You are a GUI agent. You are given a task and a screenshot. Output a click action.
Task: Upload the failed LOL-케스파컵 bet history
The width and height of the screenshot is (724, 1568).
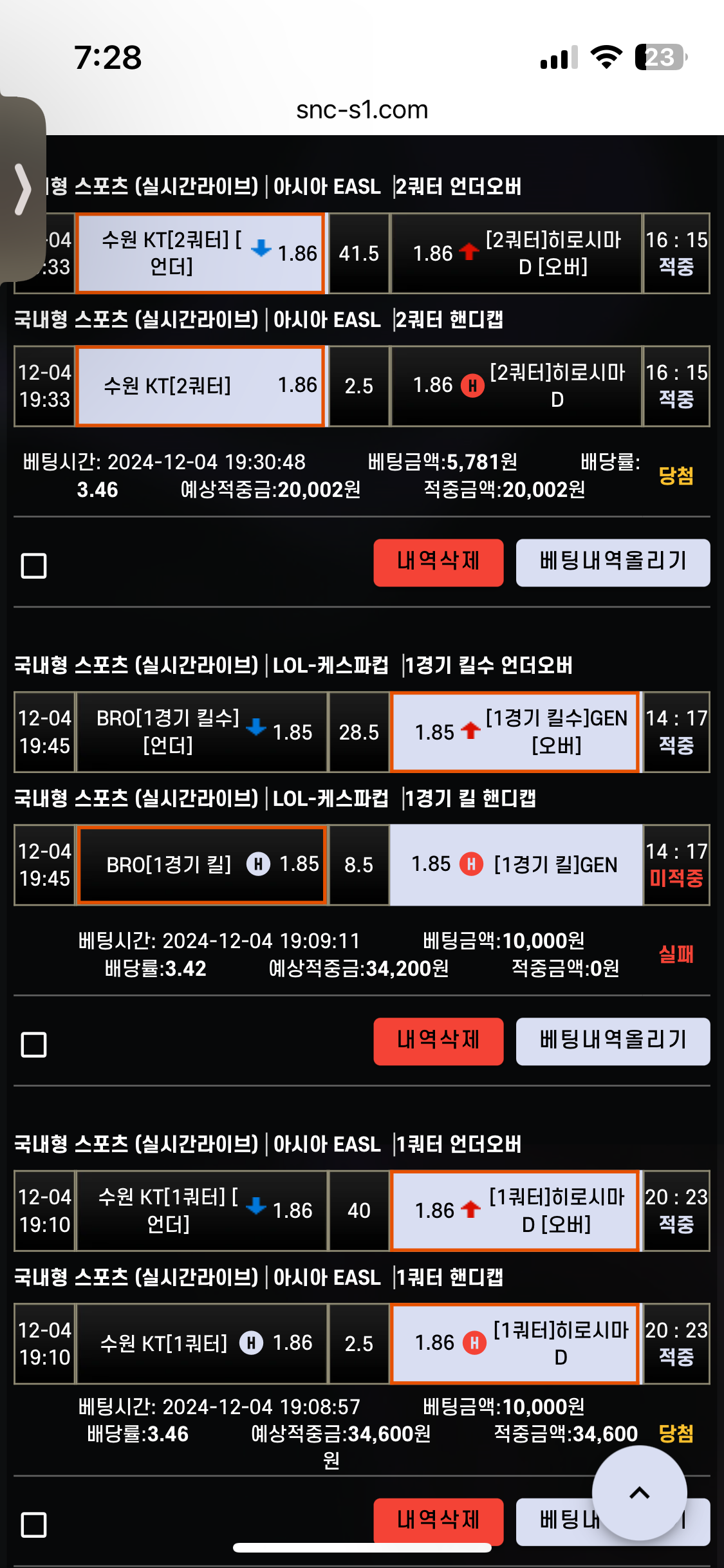613,1041
